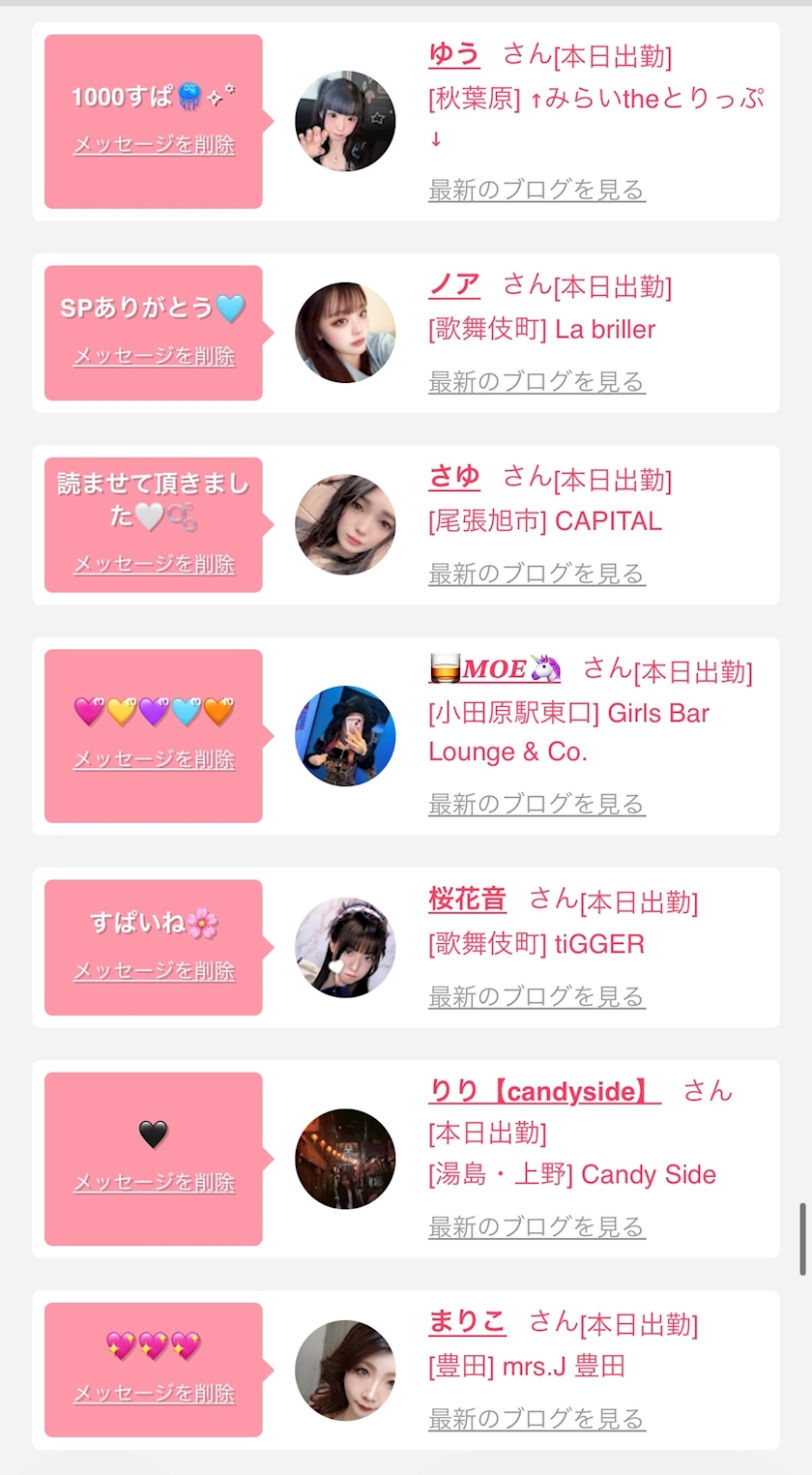Tap さゆ's profile photo
Image resolution: width=812 pixels, height=1475 pixels.
[345, 524]
